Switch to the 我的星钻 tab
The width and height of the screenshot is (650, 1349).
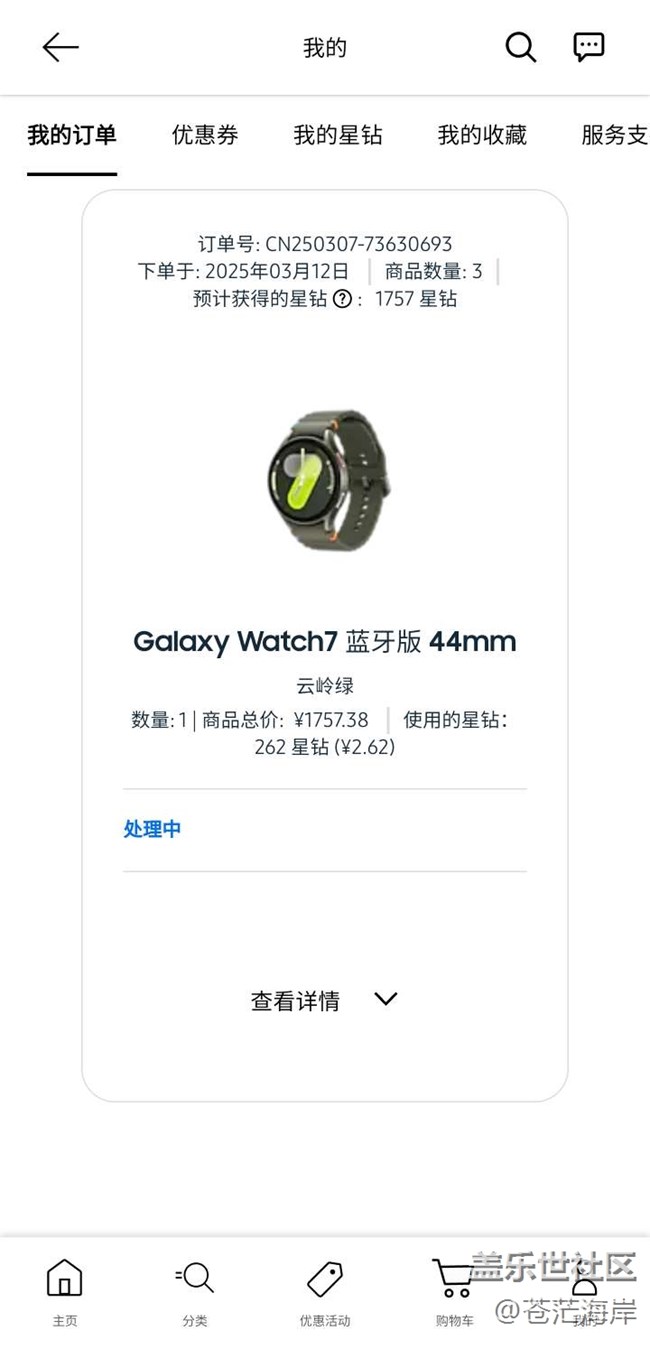click(338, 135)
